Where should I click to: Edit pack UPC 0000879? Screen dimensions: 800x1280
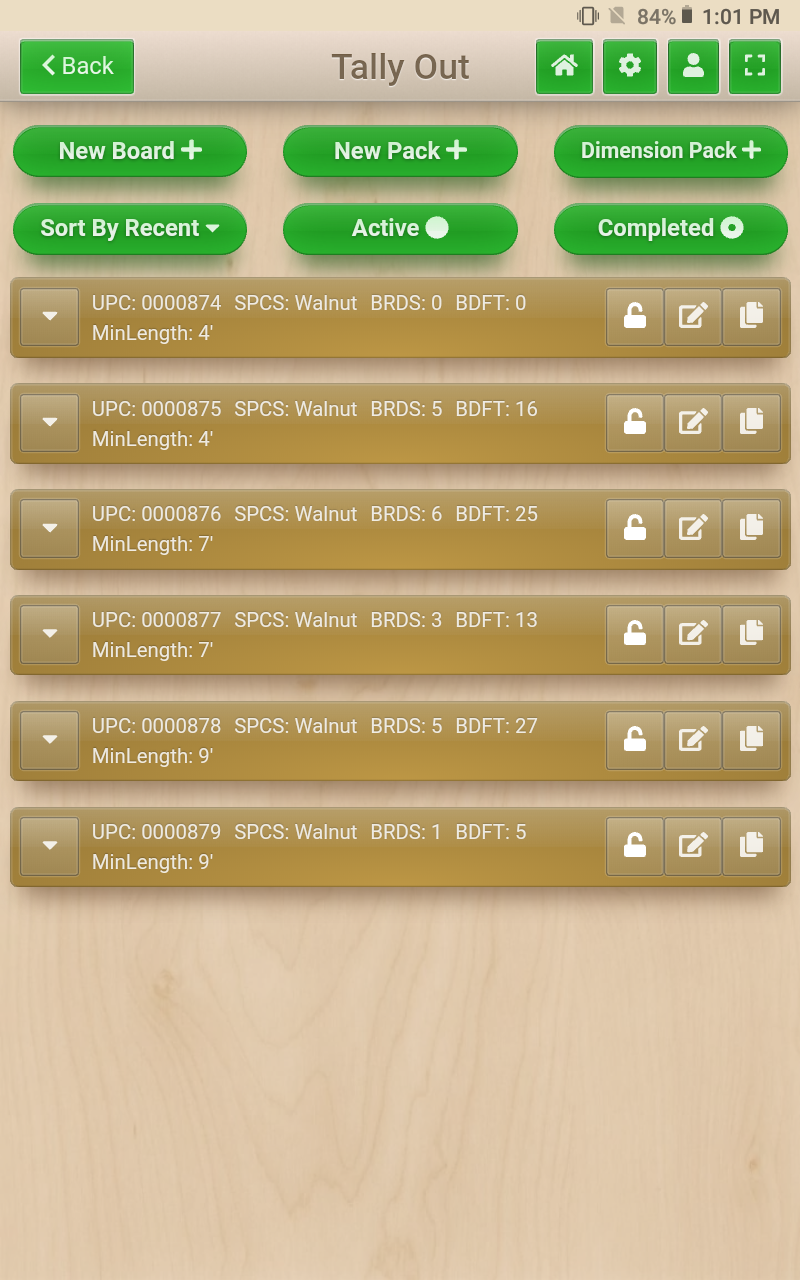pos(693,847)
